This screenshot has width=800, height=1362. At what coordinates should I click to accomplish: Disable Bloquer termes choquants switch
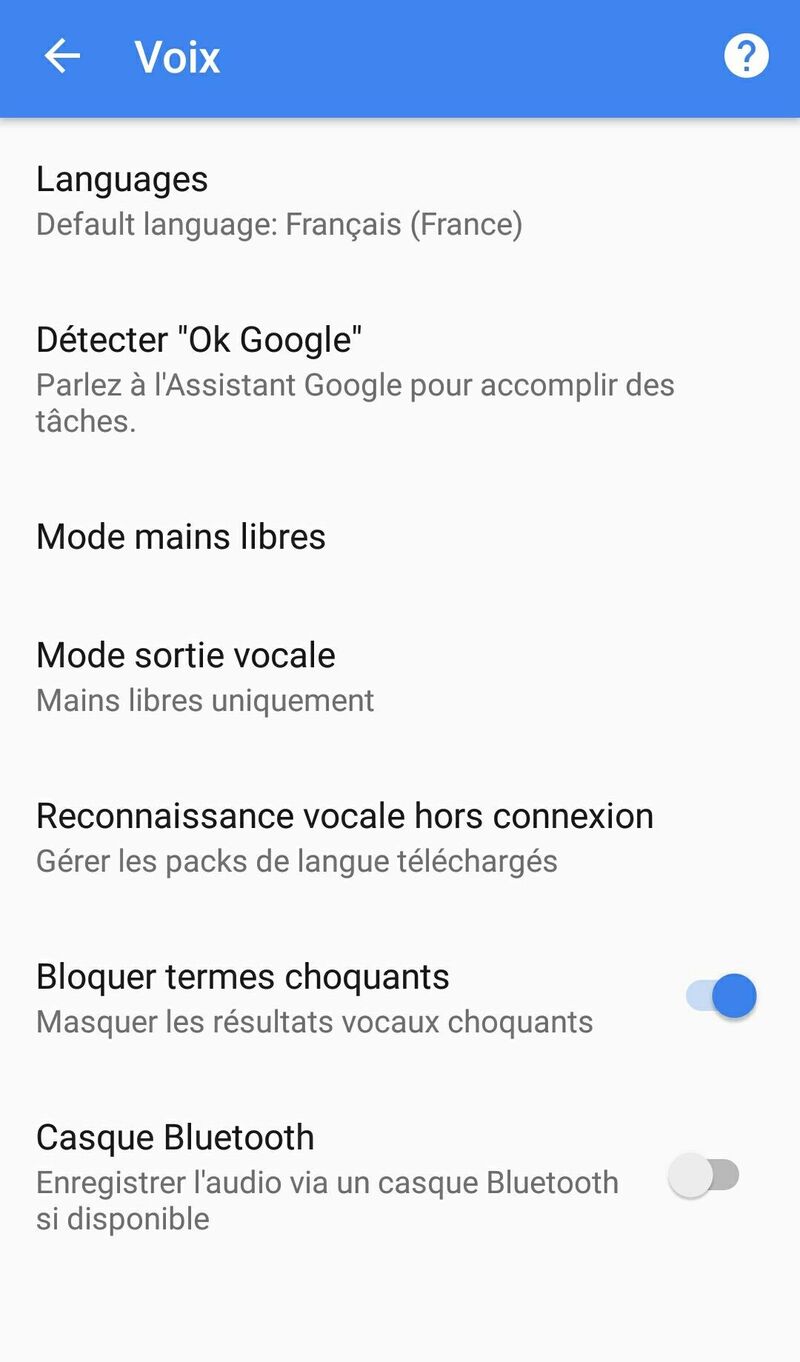pyautogui.click(x=721, y=996)
